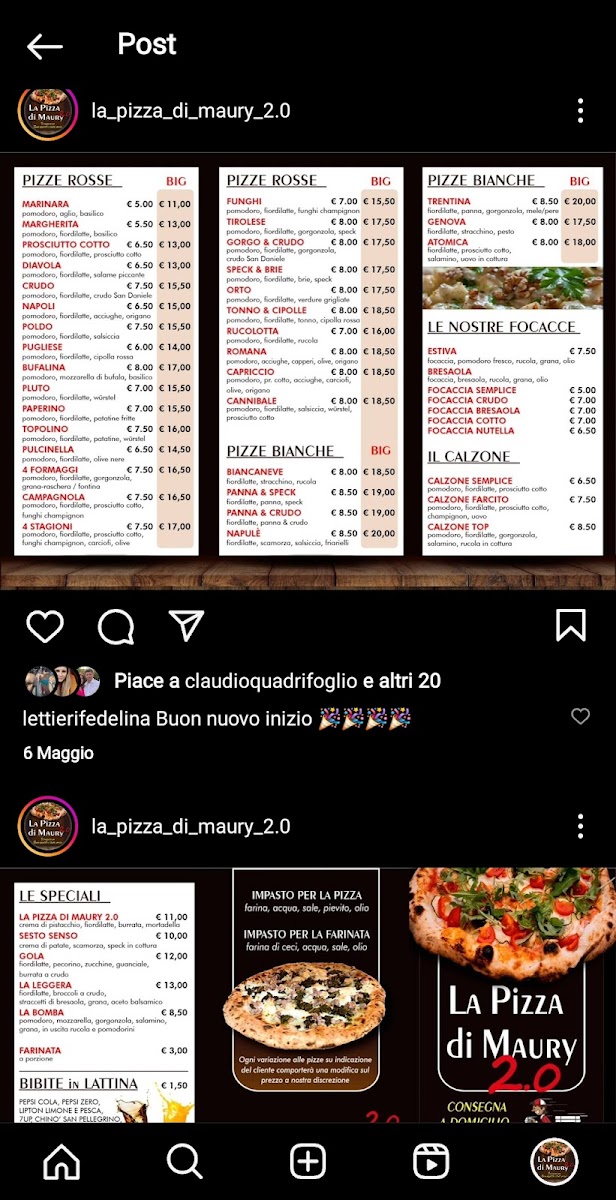Open claudioquadrifoglio's profile from the likes line
This screenshot has height=1200, width=616.
coord(270,681)
